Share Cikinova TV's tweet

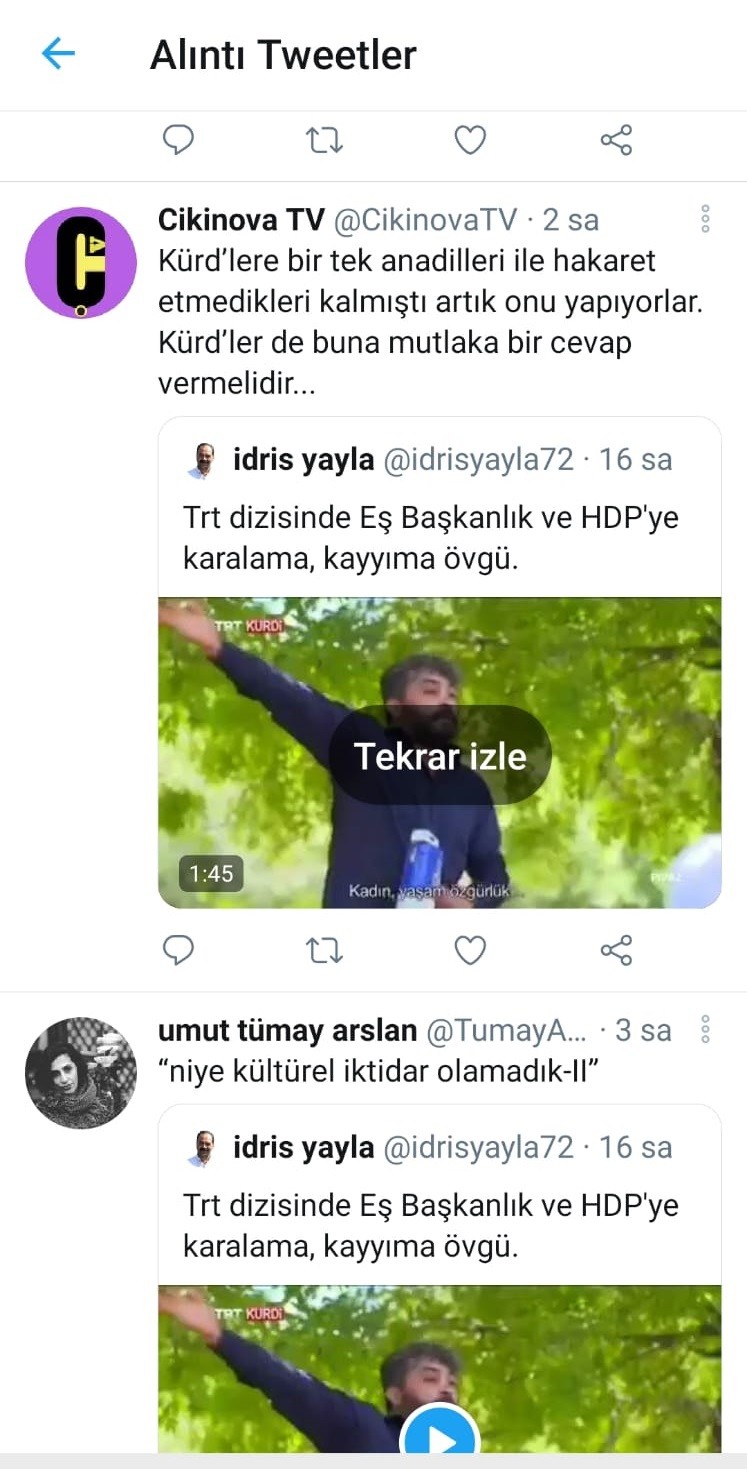pyautogui.click(x=616, y=950)
